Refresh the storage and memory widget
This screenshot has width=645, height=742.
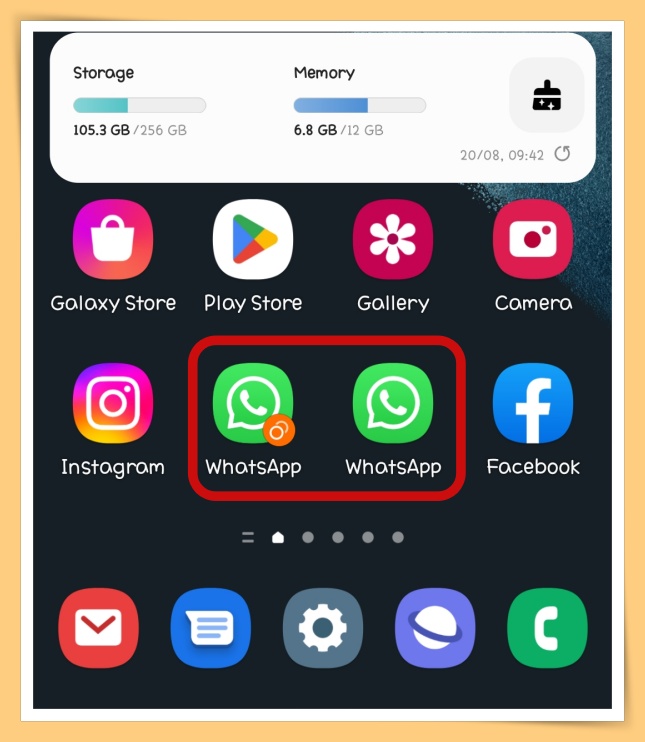[x=563, y=154]
